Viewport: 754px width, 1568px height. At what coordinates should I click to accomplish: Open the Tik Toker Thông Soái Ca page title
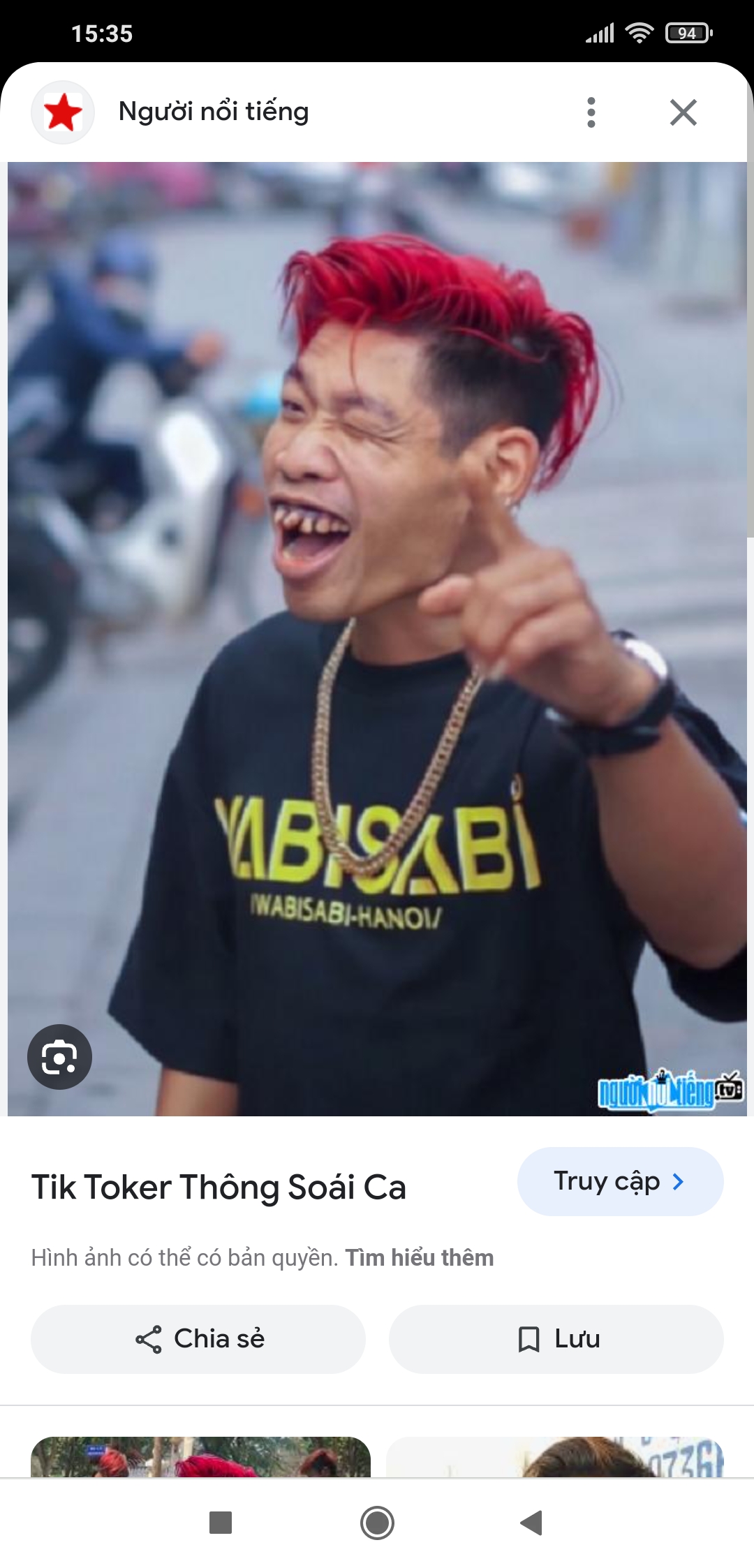coord(219,1187)
